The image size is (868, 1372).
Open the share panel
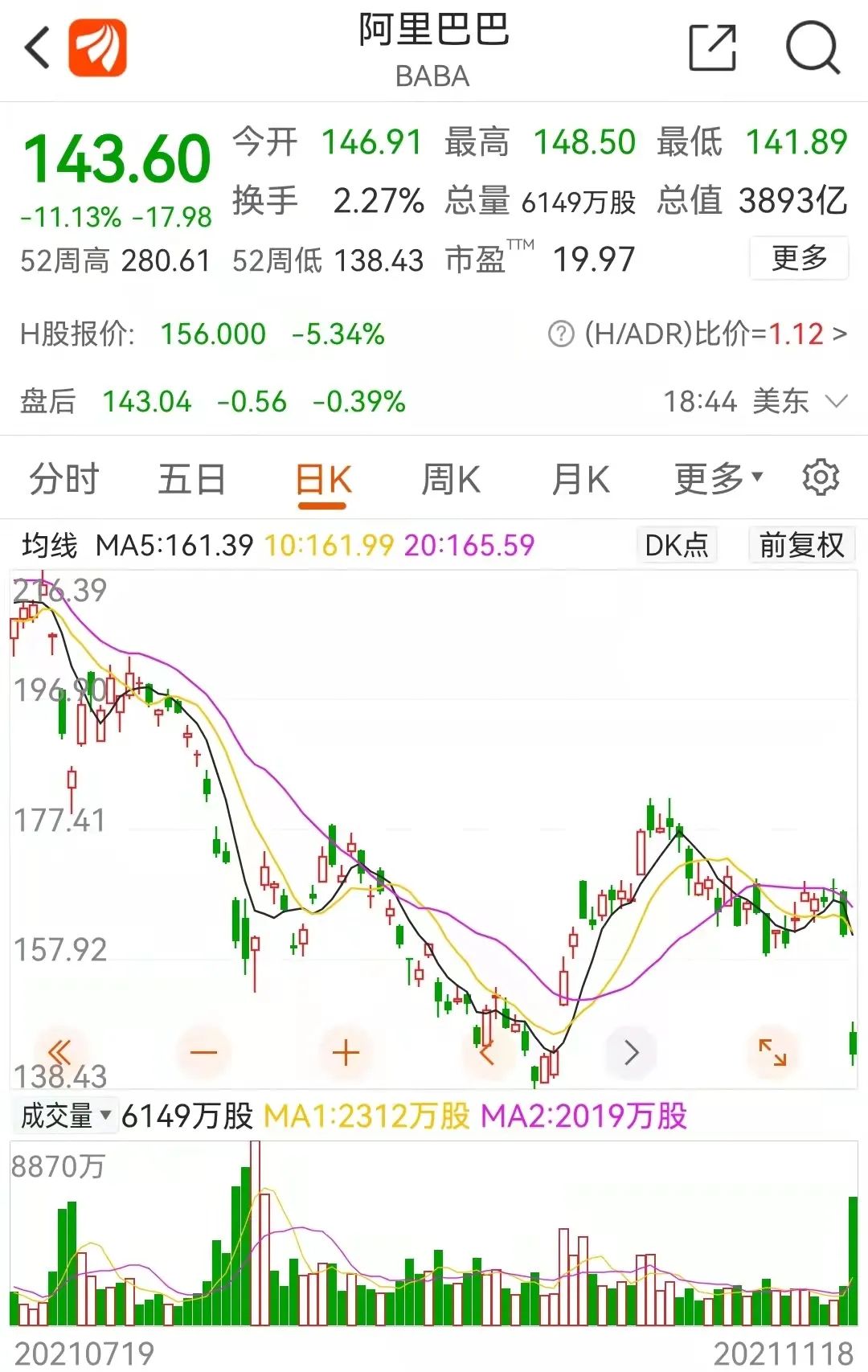pyautogui.click(x=710, y=48)
